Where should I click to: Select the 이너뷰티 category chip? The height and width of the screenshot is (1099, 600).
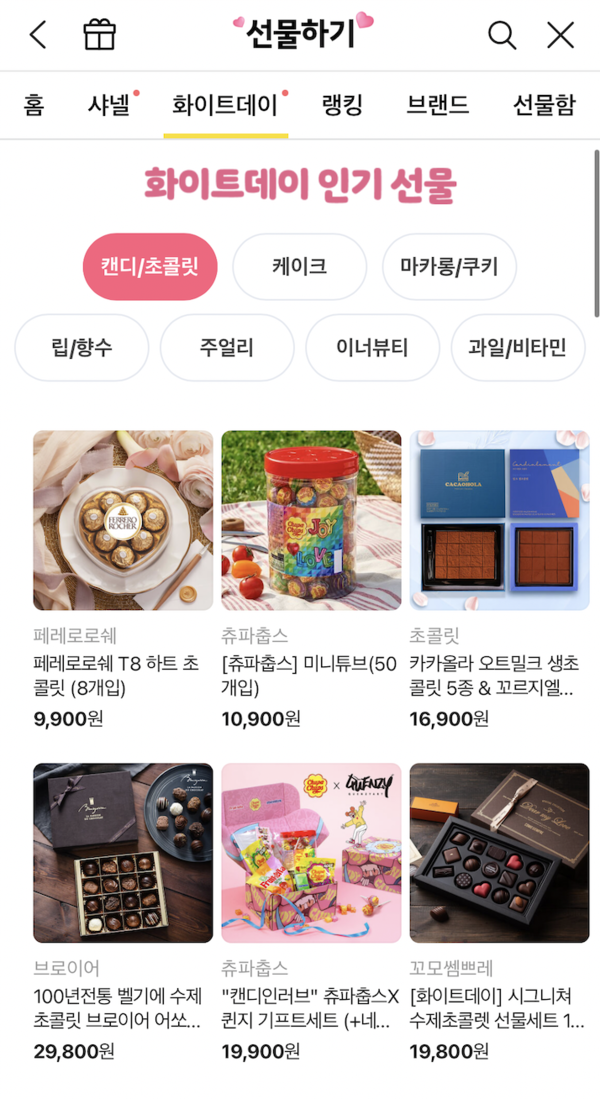click(x=372, y=348)
